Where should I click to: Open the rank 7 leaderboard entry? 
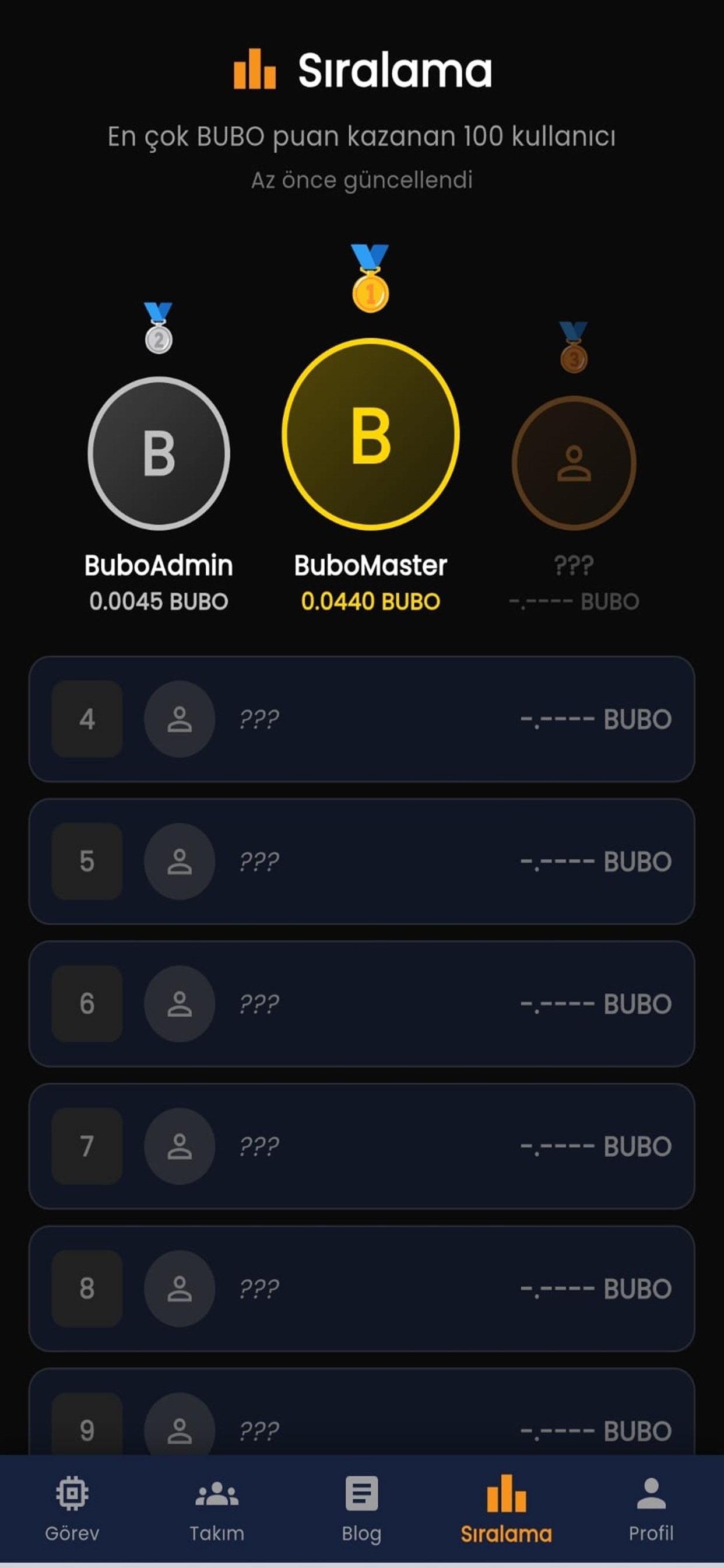(361, 1146)
